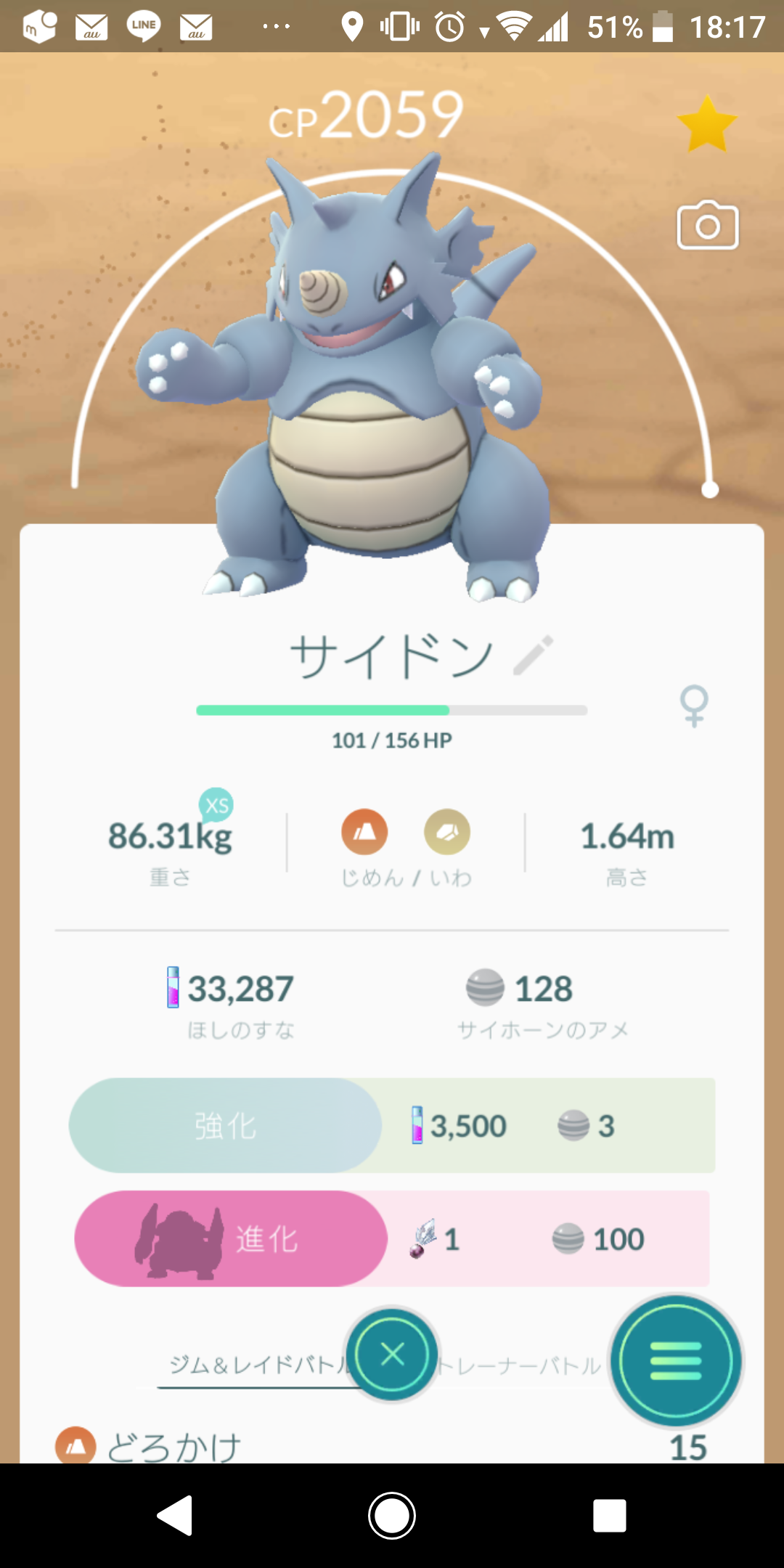Tap the 強化 power up button
This screenshot has width=784, height=1568.
point(226,1126)
